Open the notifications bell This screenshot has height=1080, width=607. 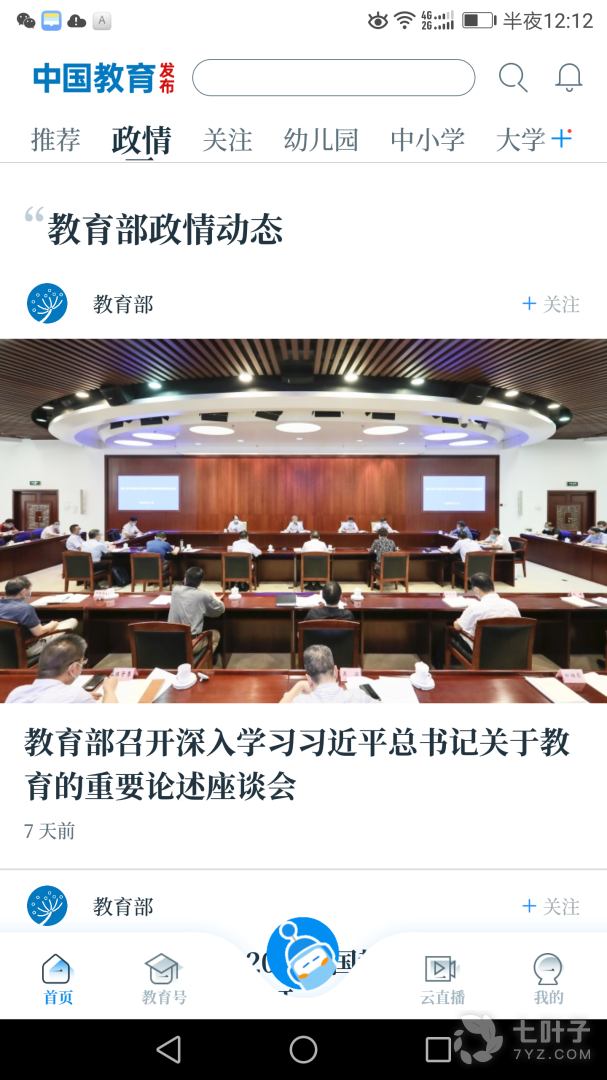point(569,78)
